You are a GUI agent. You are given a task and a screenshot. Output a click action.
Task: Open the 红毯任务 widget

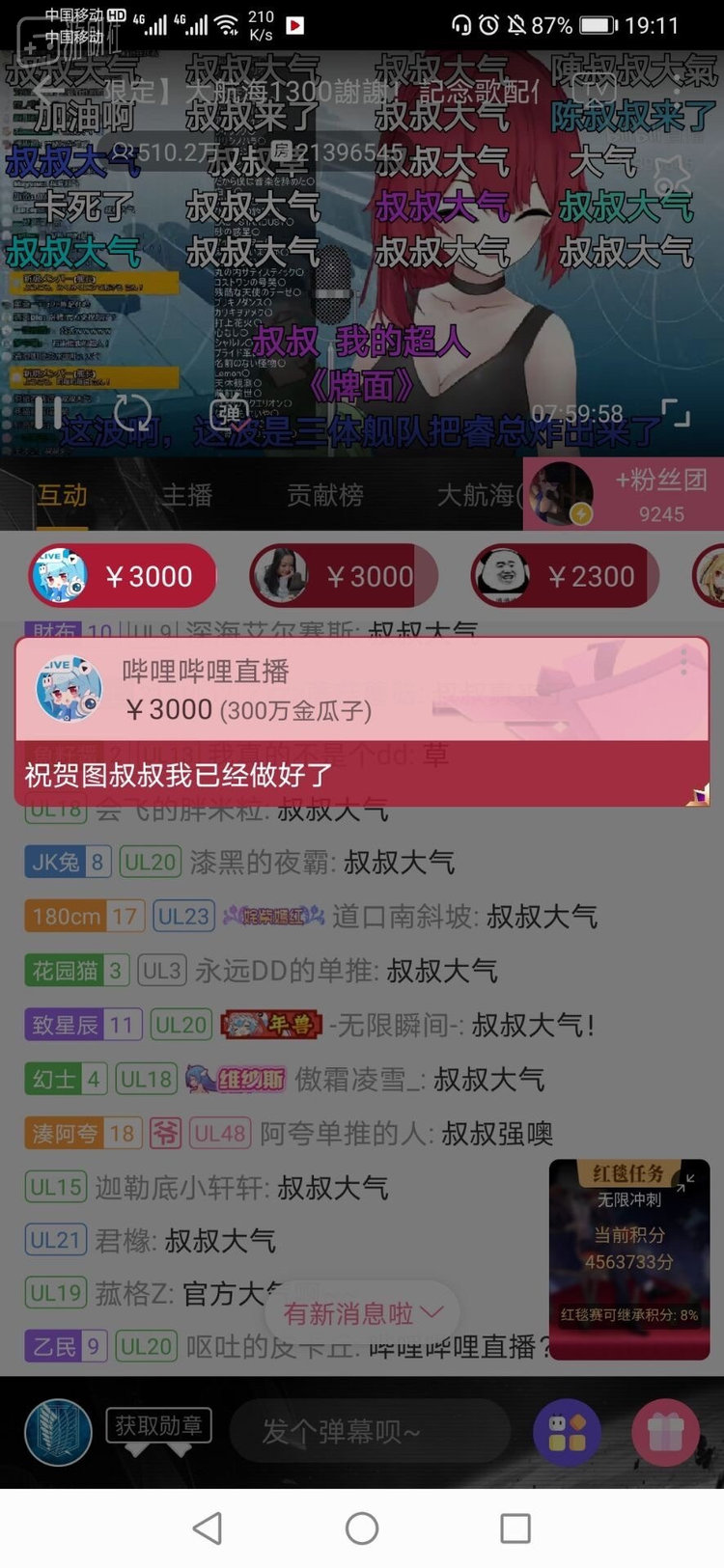(628, 1245)
